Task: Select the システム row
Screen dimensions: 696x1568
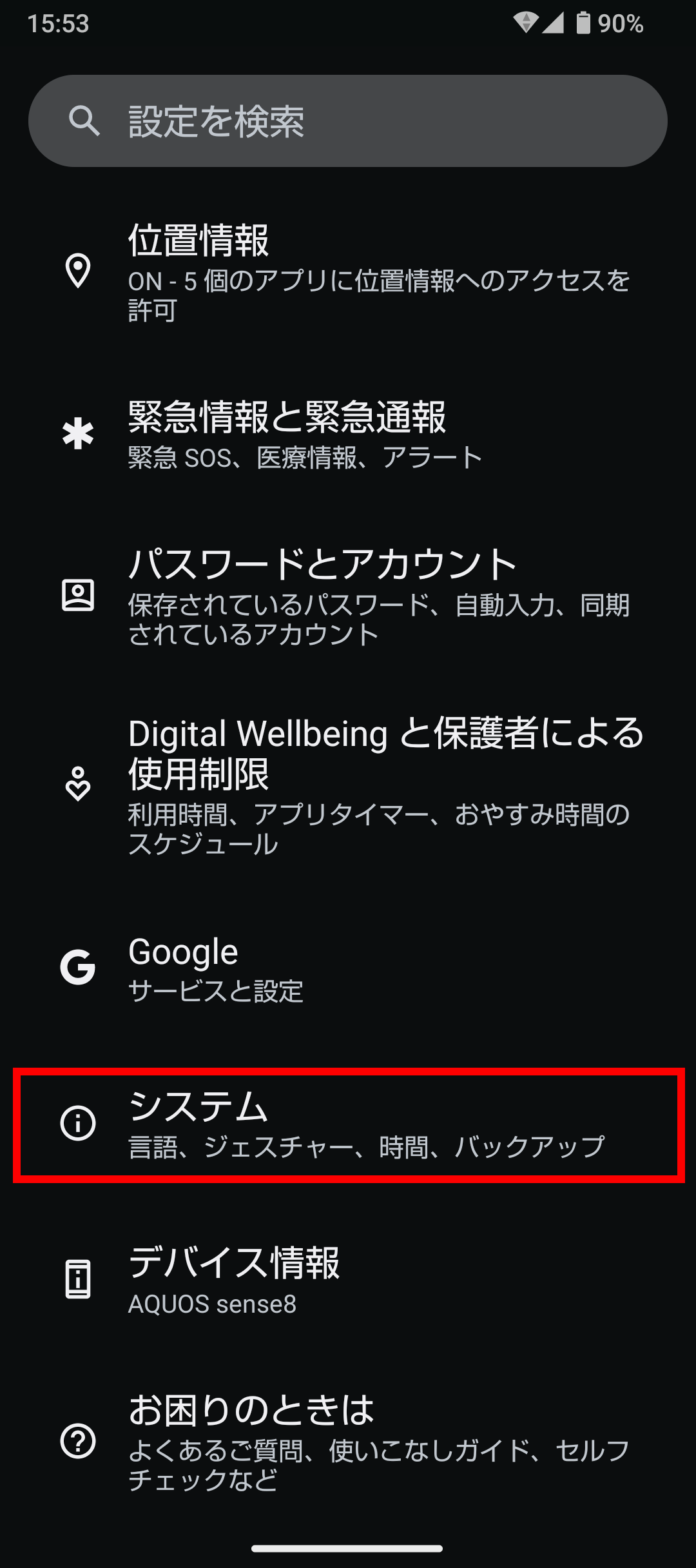Action: [x=348, y=1124]
